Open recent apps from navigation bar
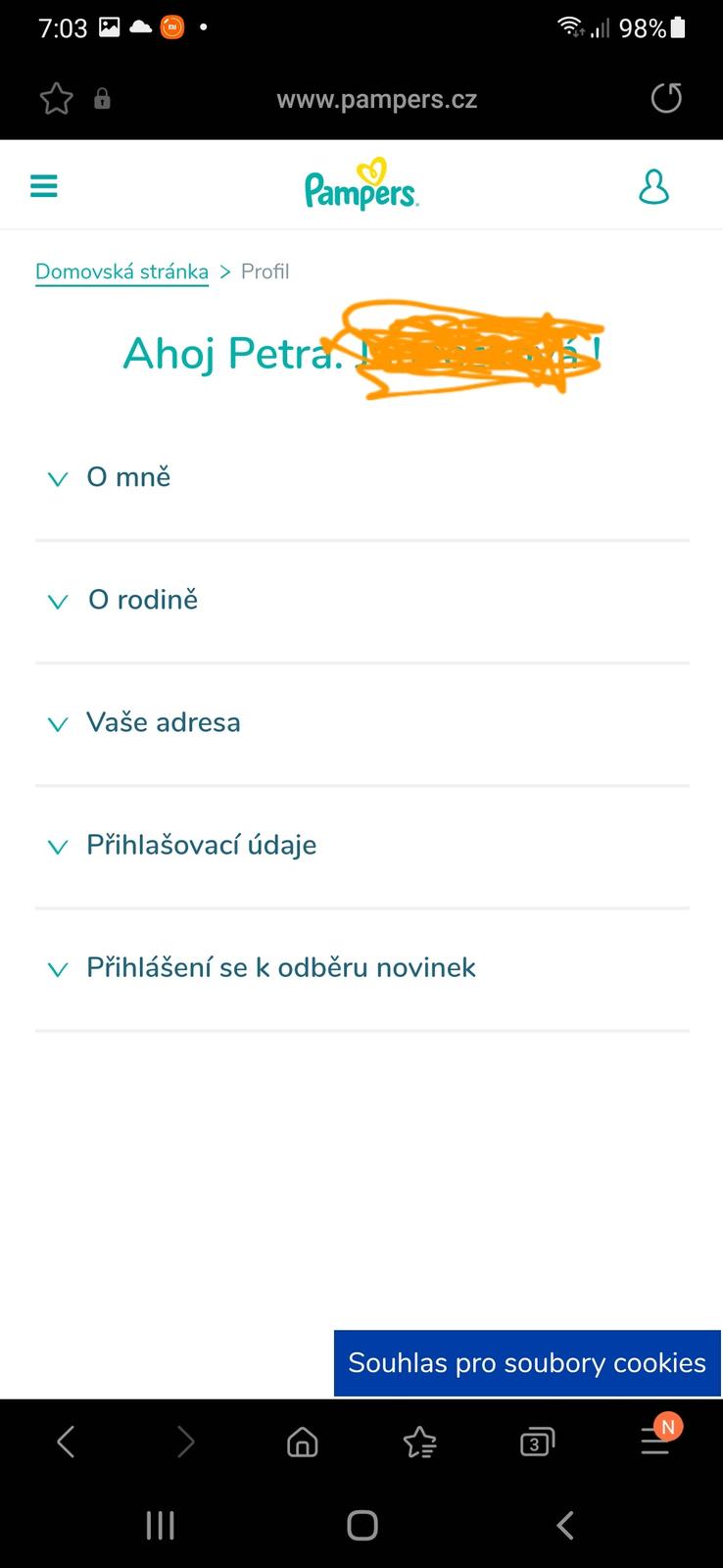The image size is (723, 1568). tap(160, 1525)
